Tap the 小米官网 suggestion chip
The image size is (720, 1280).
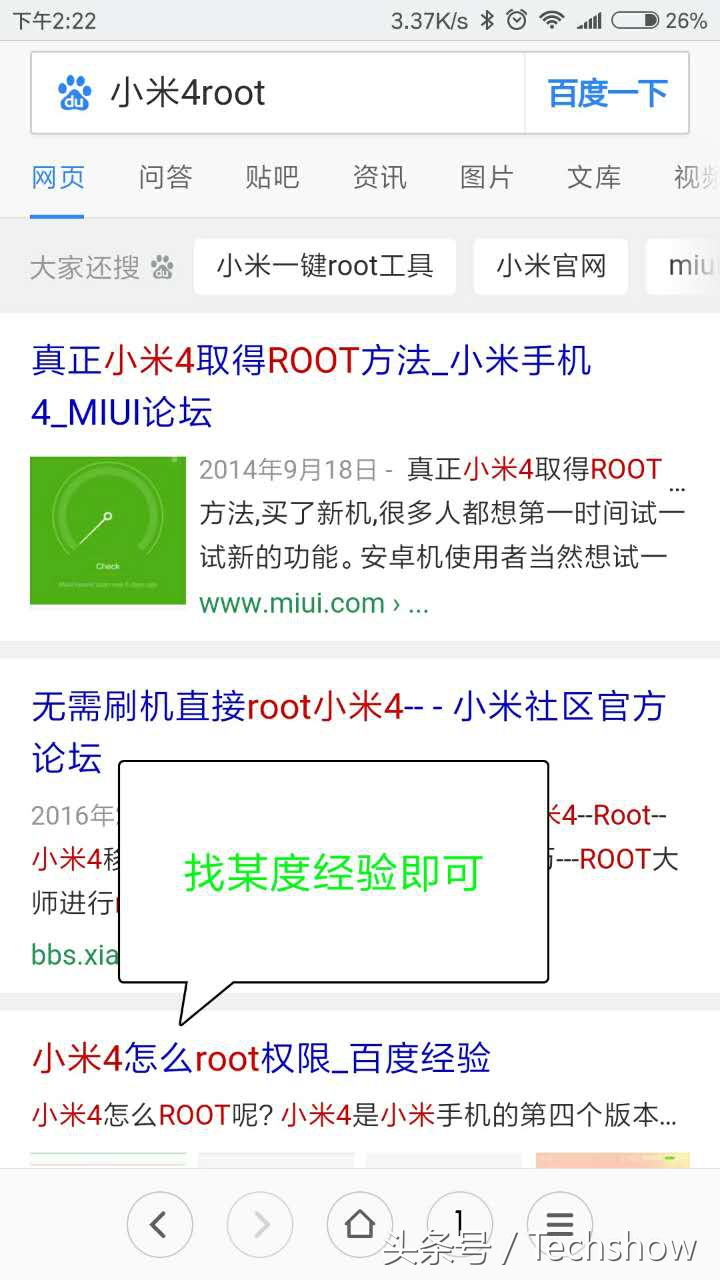[x=551, y=266]
